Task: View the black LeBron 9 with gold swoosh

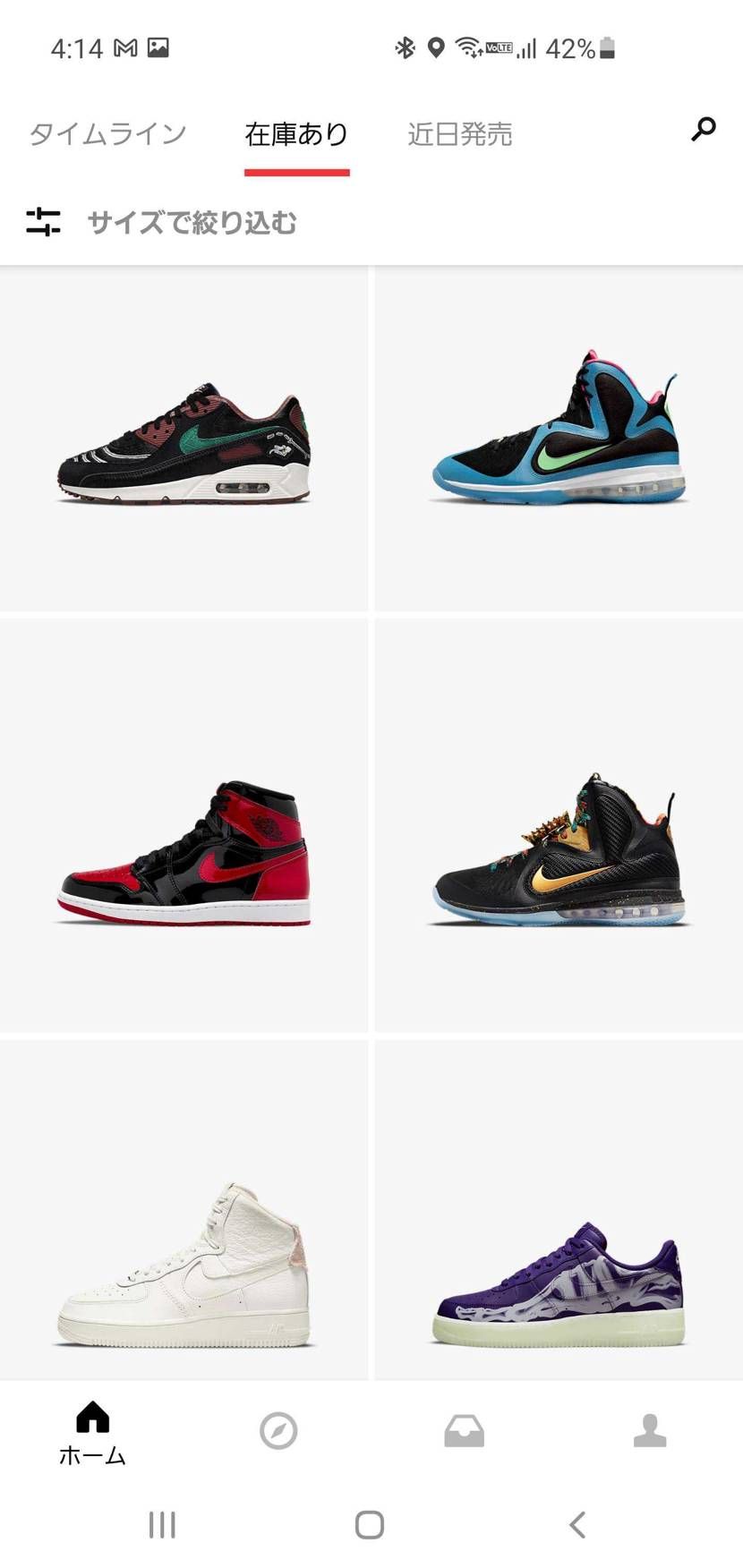Action: tap(559, 850)
